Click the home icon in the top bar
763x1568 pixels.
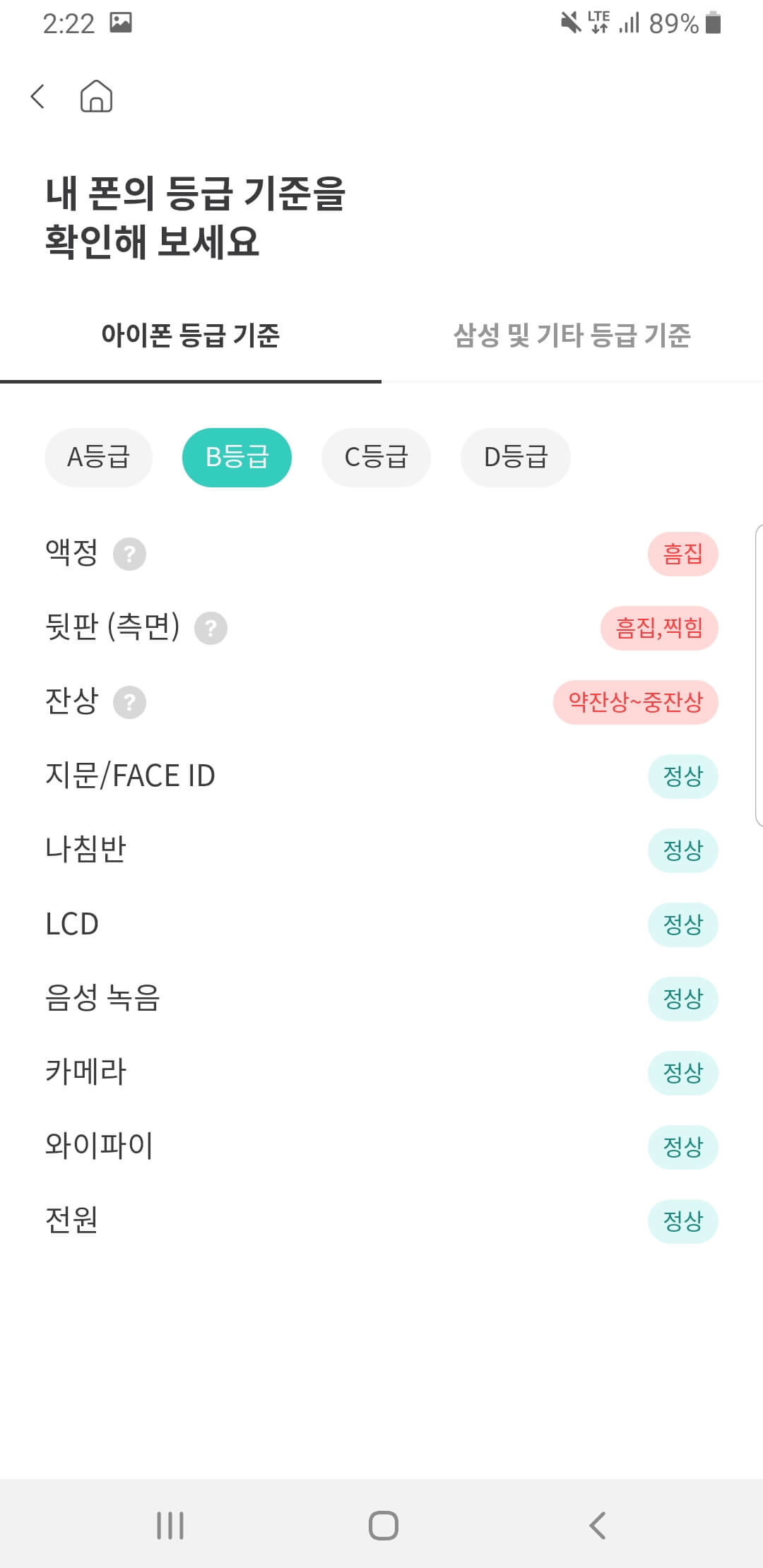(95, 98)
